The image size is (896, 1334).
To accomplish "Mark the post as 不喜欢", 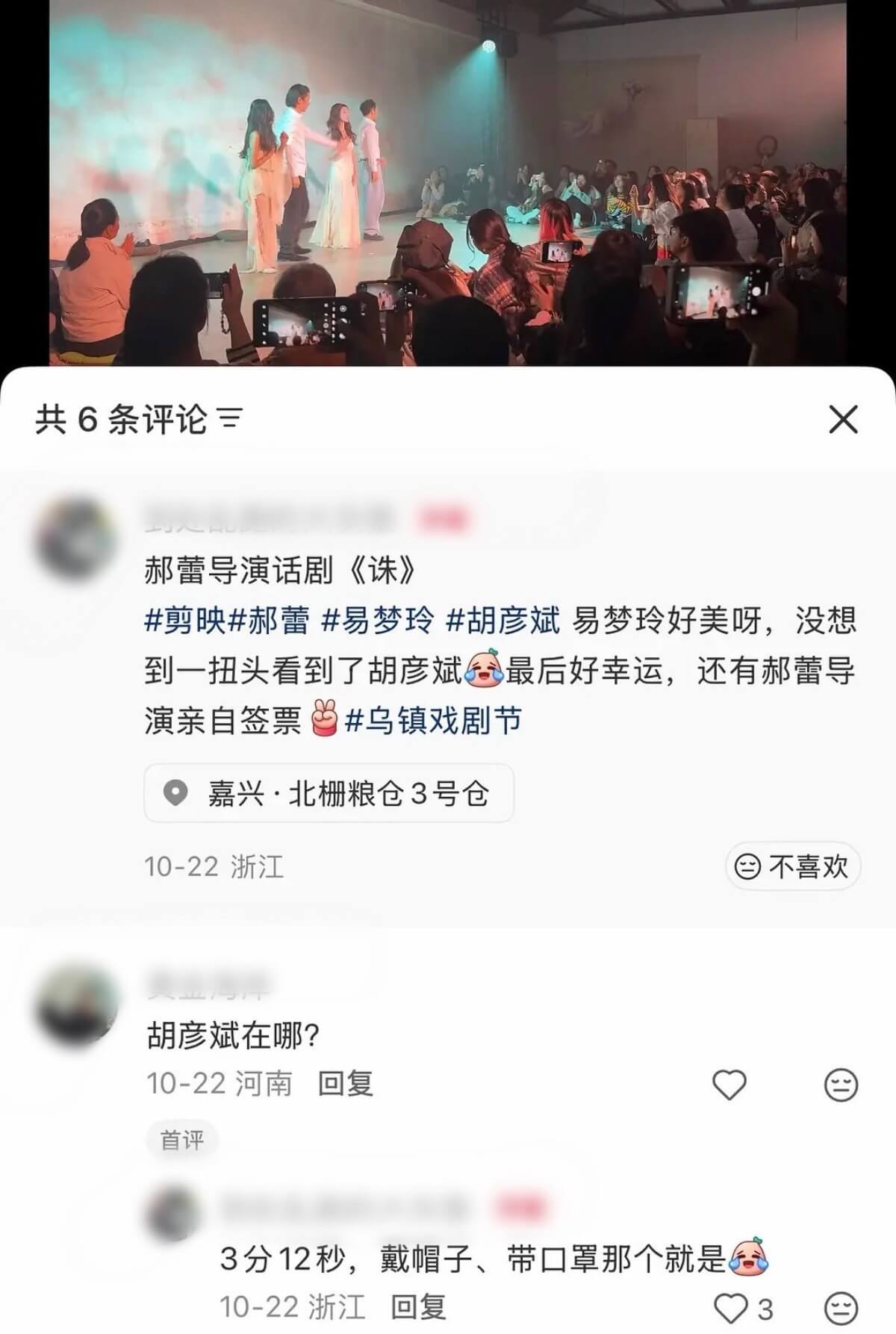I will click(x=792, y=866).
